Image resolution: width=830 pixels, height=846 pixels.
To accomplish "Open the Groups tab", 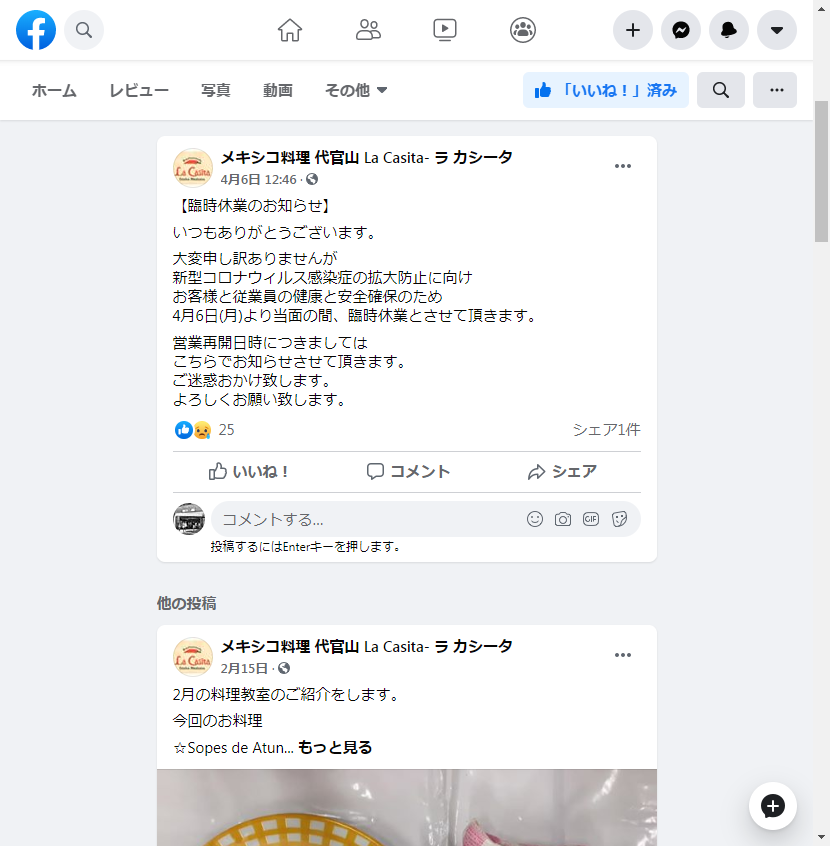I will 523,30.
